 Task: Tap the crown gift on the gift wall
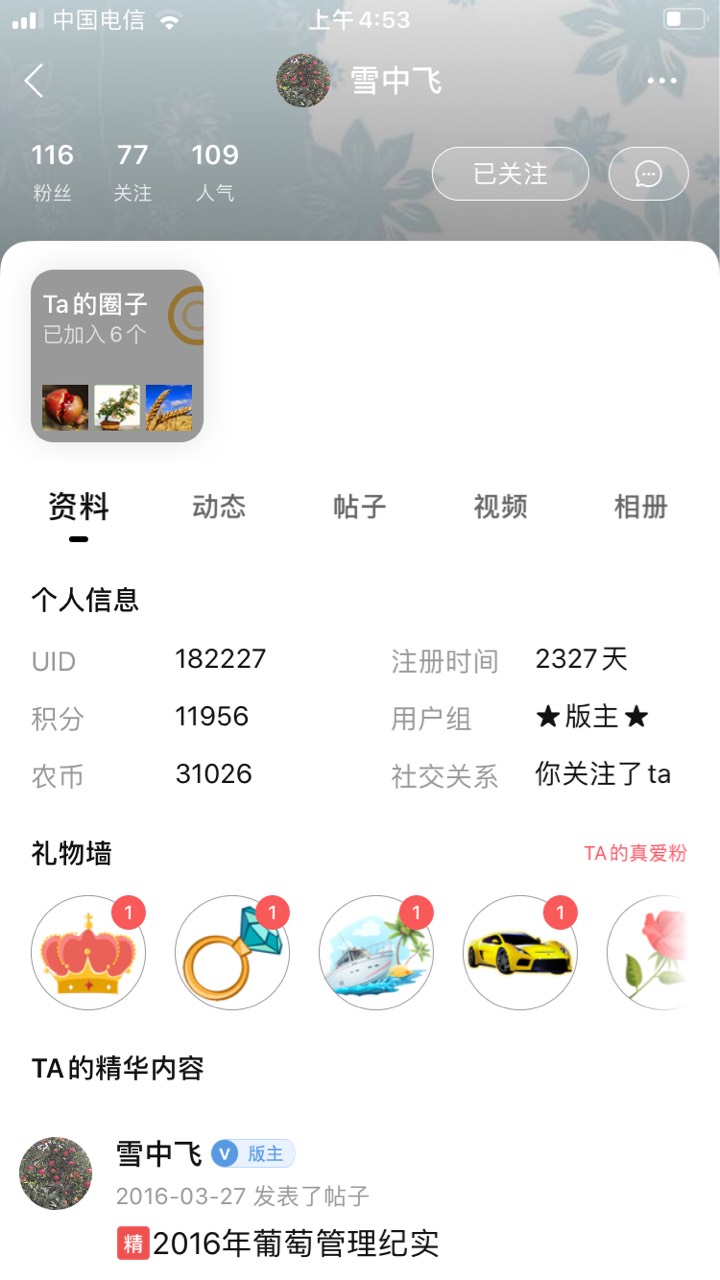pyautogui.click(x=88, y=952)
